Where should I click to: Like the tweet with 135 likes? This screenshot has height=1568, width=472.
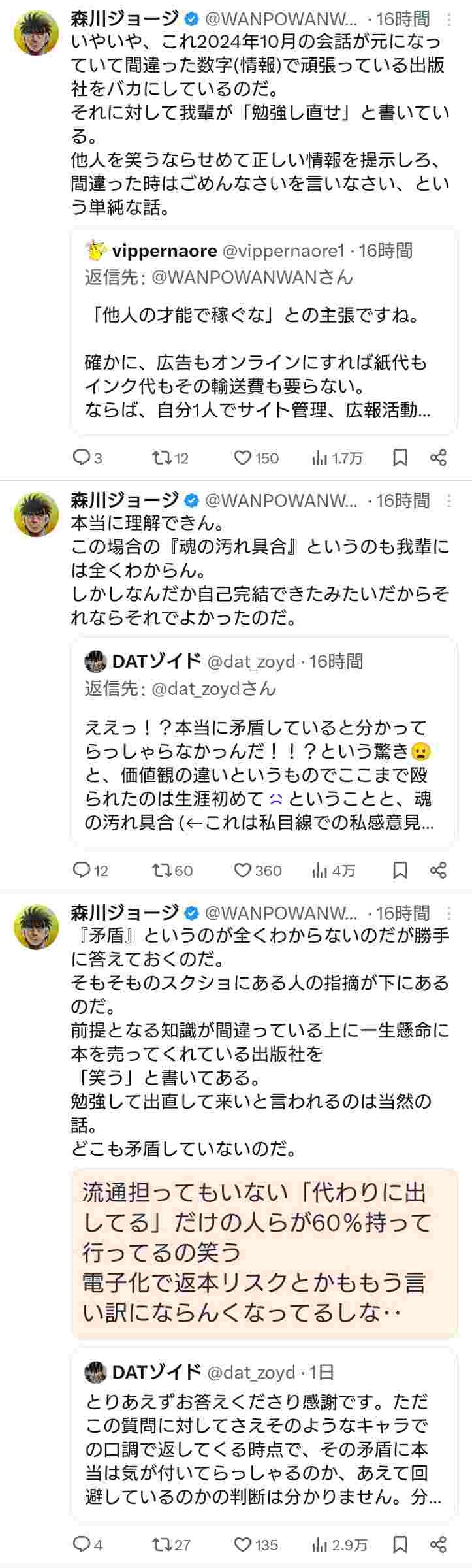coord(243,1545)
